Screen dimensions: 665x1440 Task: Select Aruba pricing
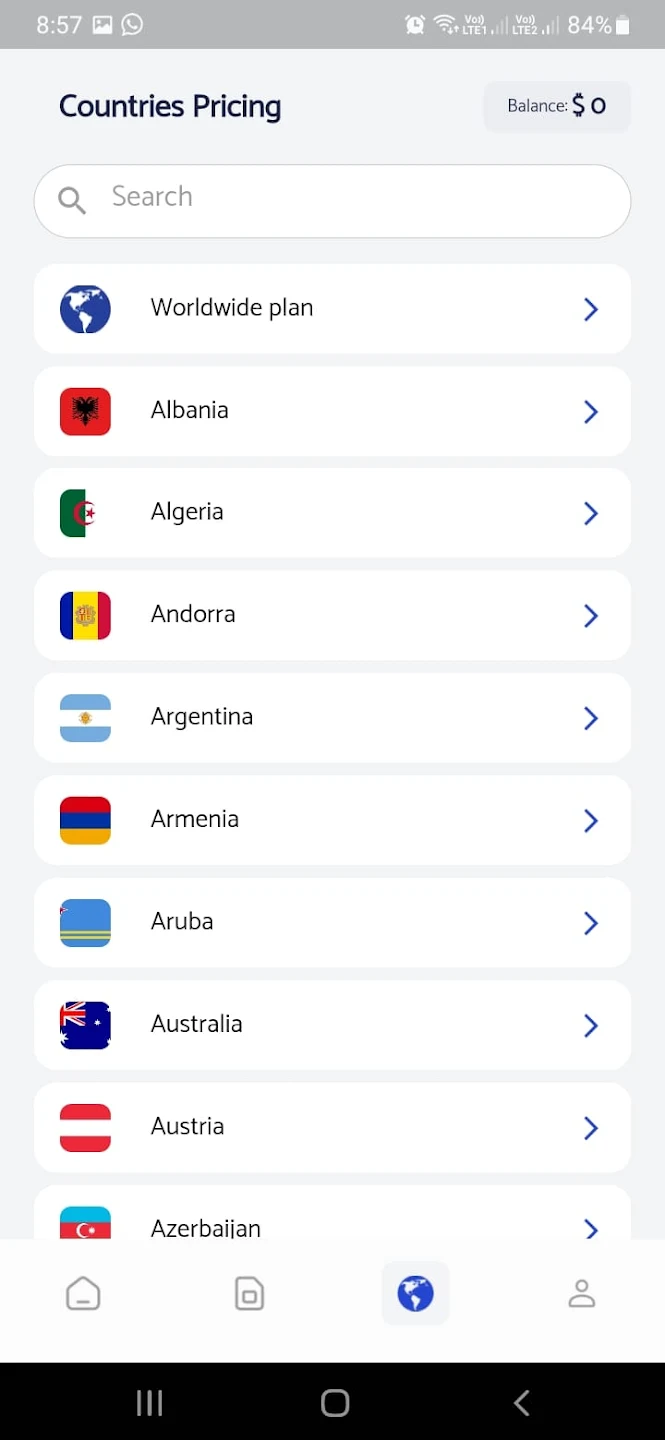coord(332,922)
